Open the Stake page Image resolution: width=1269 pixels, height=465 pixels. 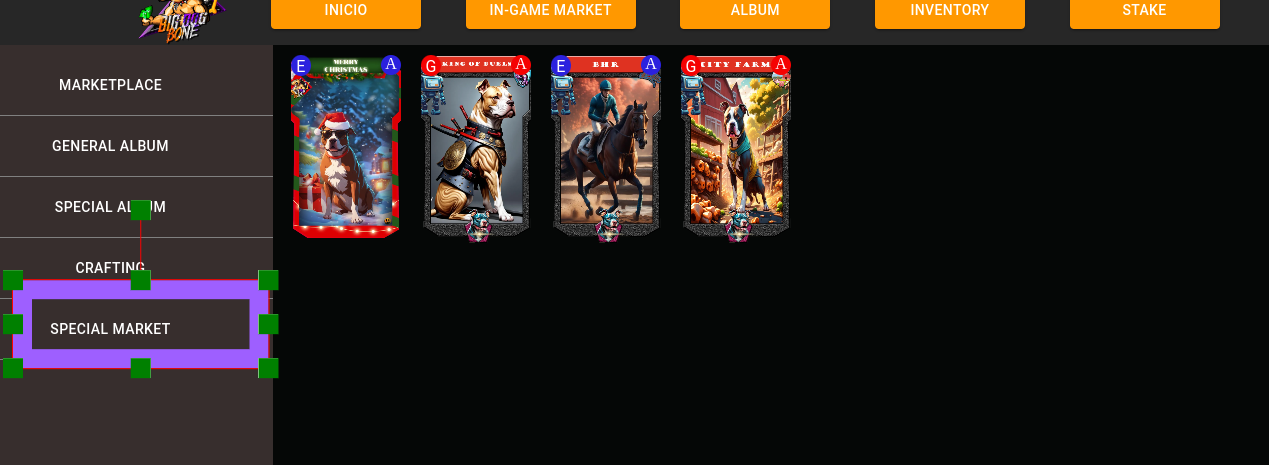[1144, 12]
